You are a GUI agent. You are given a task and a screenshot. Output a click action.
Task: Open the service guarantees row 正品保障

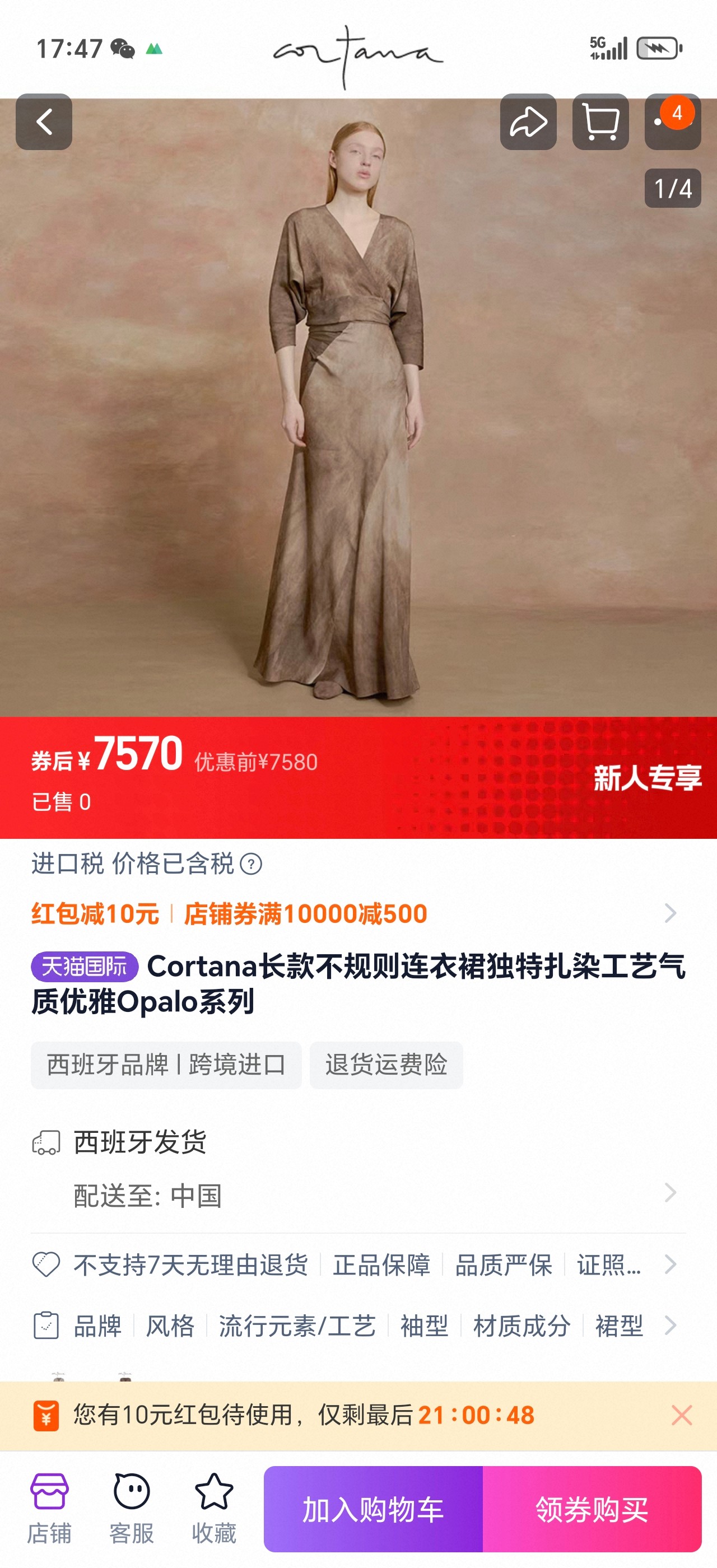pyautogui.click(x=381, y=1265)
